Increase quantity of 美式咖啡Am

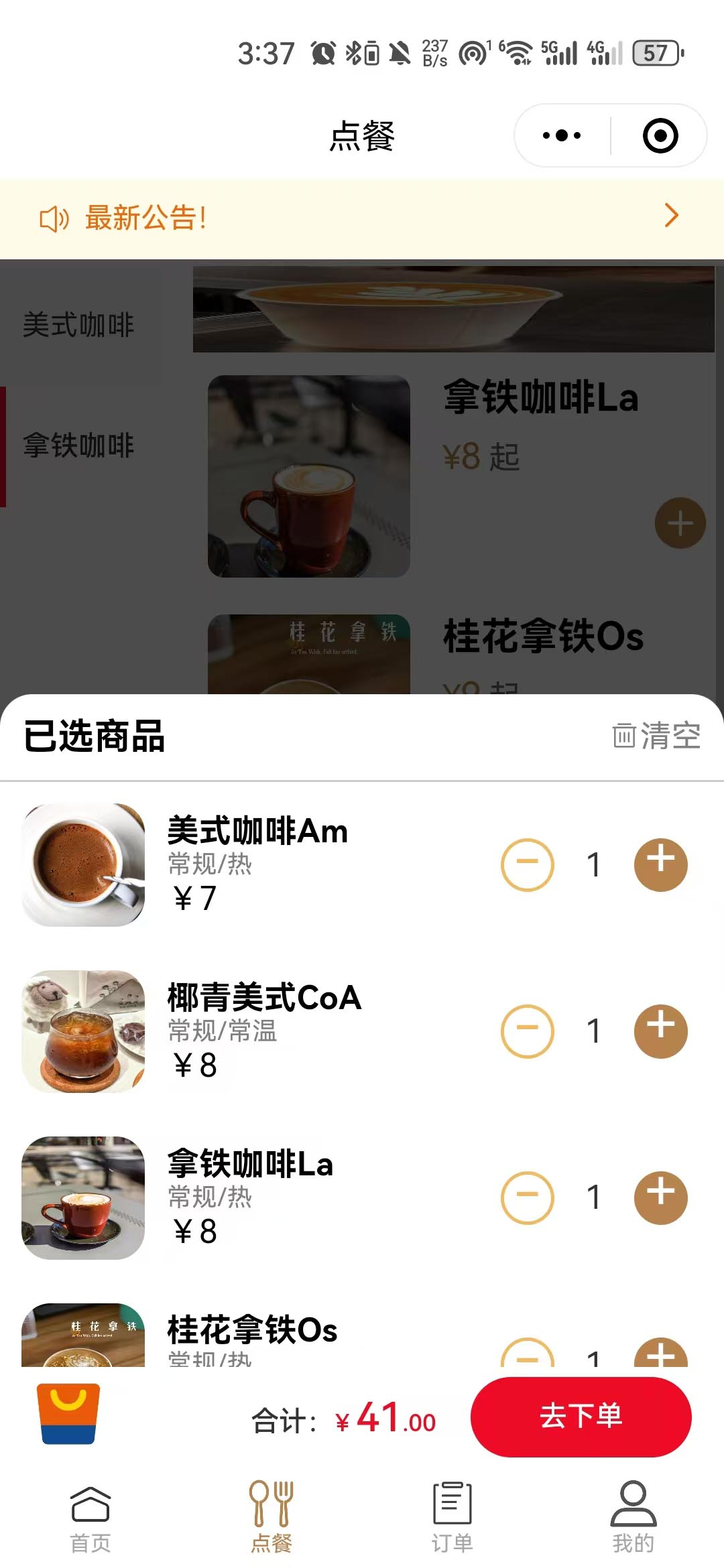click(x=660, y=864)
